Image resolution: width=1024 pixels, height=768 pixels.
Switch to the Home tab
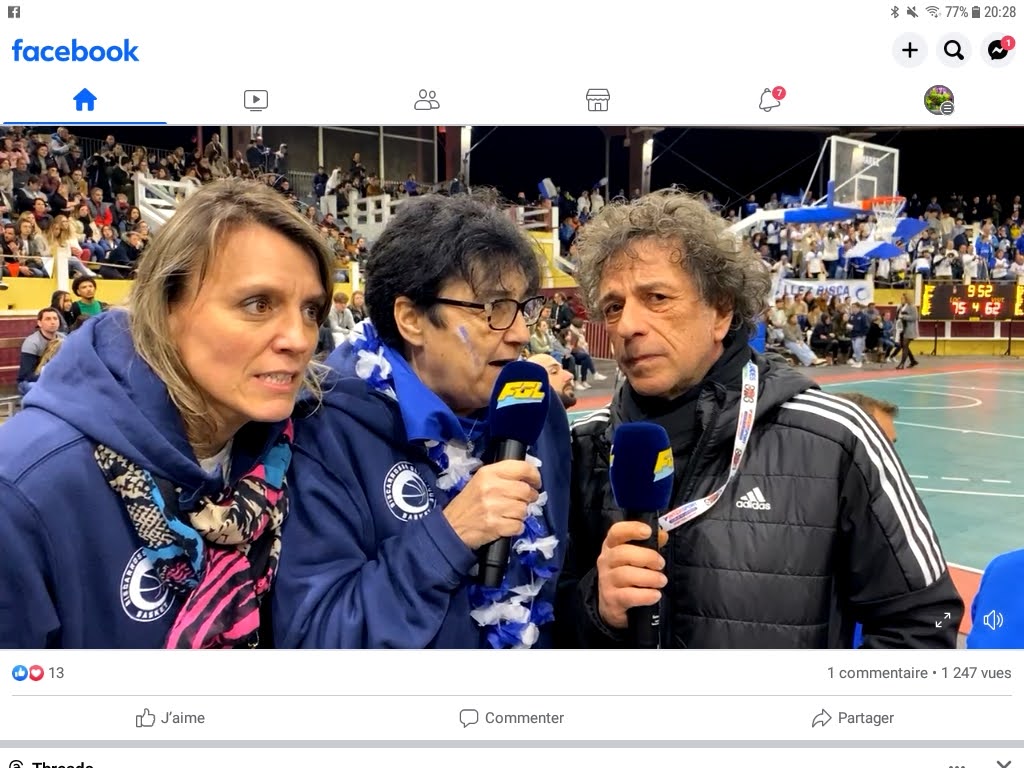(85, 100)
